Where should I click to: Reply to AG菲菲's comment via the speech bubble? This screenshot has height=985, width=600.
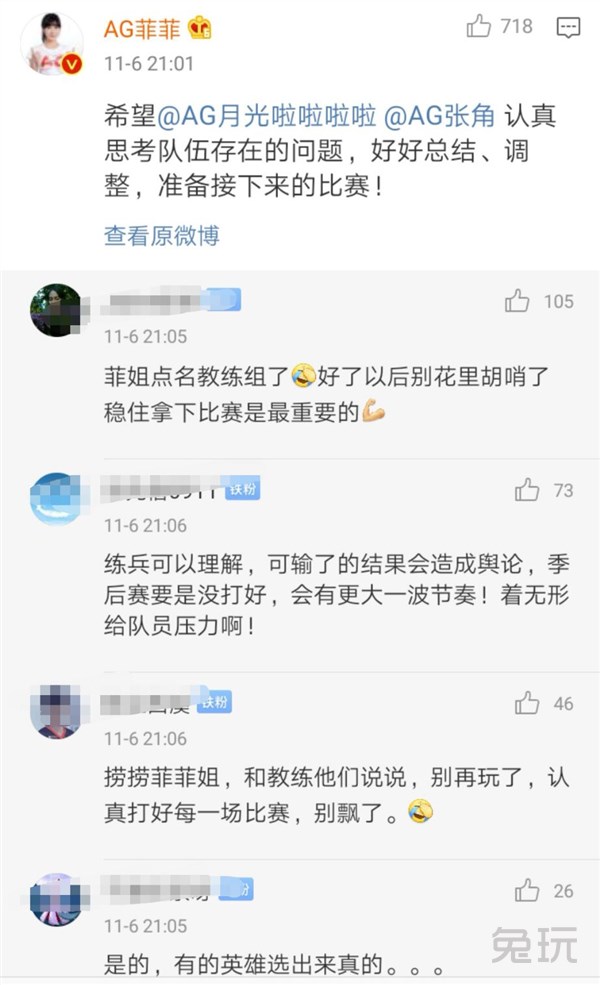click(x=569, y=27)
